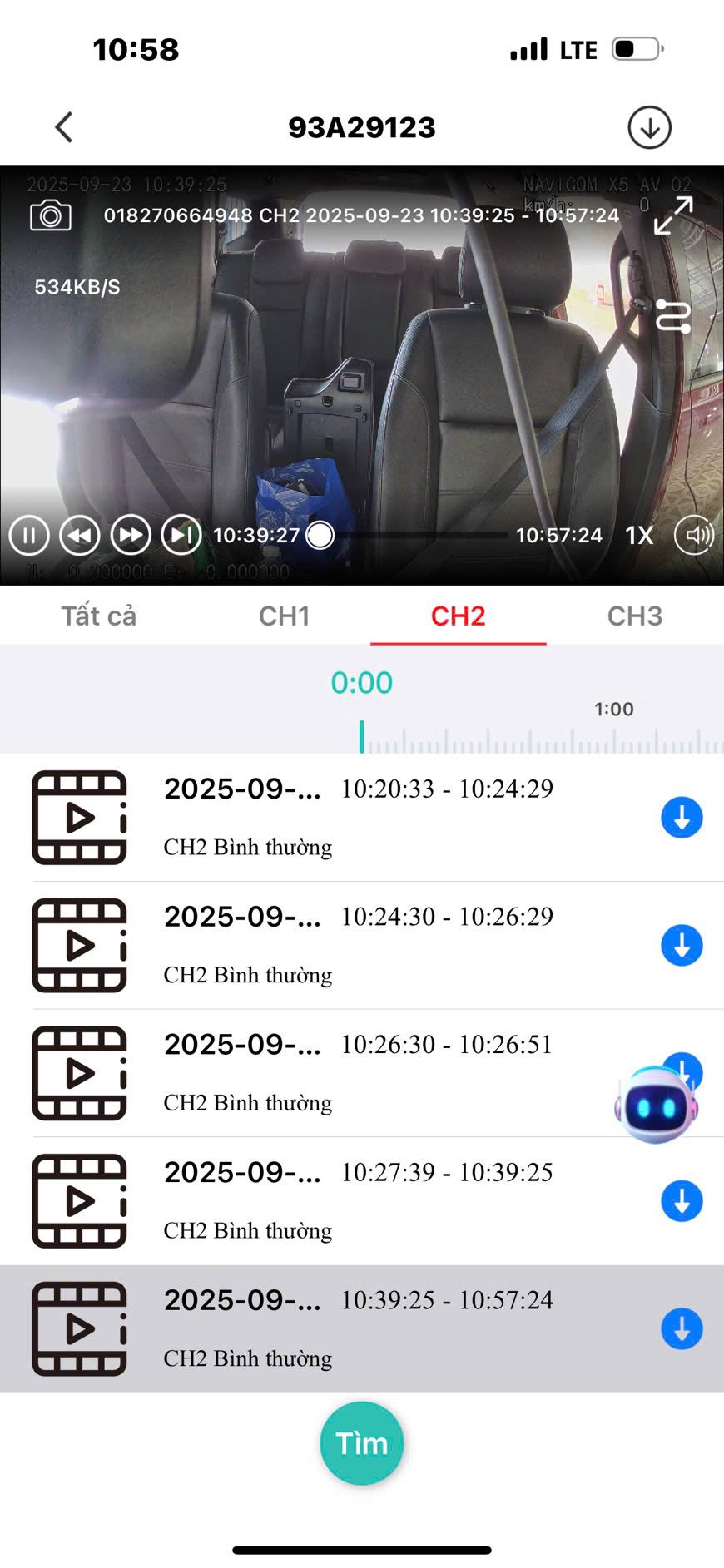Step to next frame
Screen dimensions: 724x1568
(181, 535)
